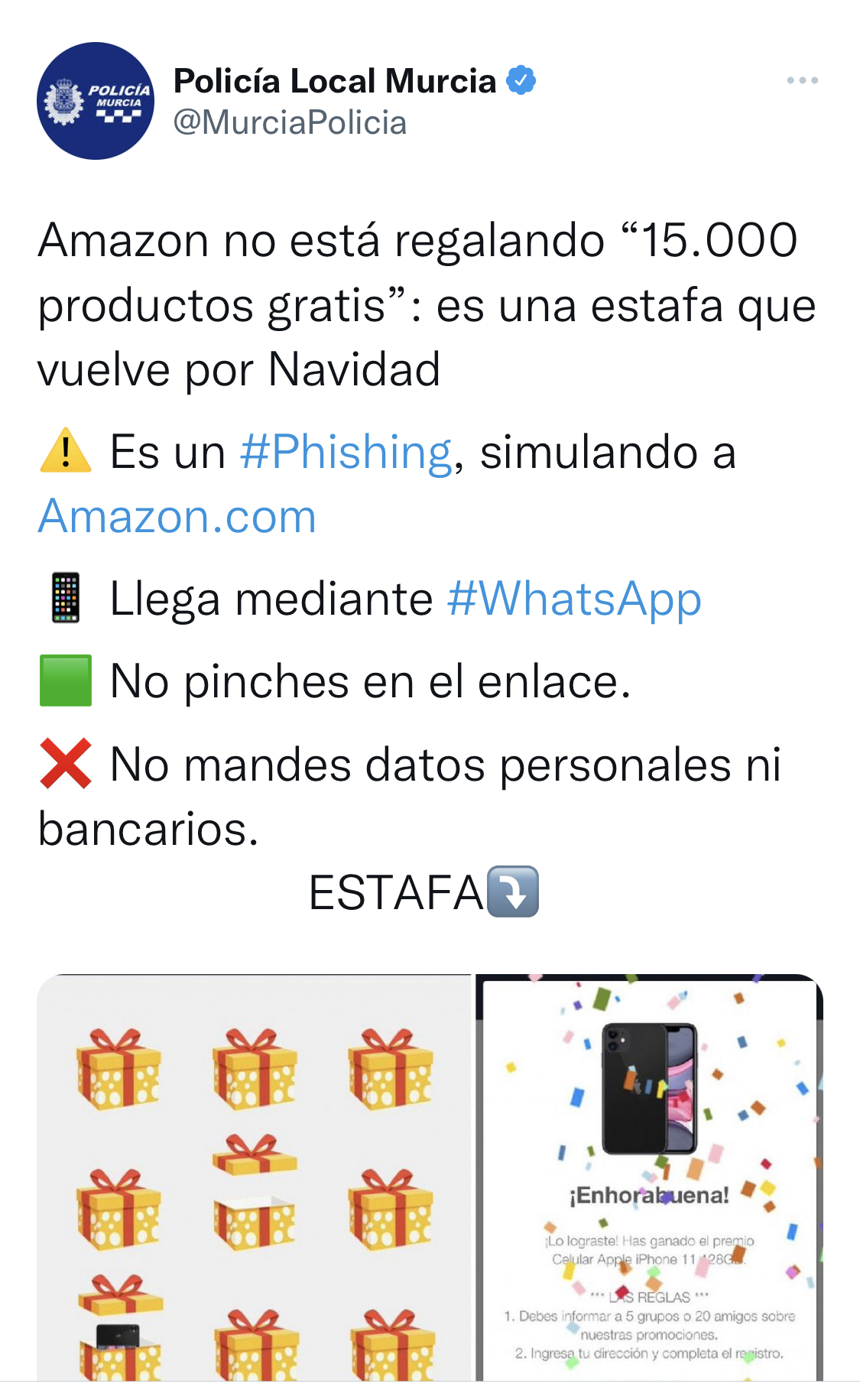Open the @MurciaPolicia account handle
The height and width of the screenshot is (1400, 860).
tap(290, 122)
